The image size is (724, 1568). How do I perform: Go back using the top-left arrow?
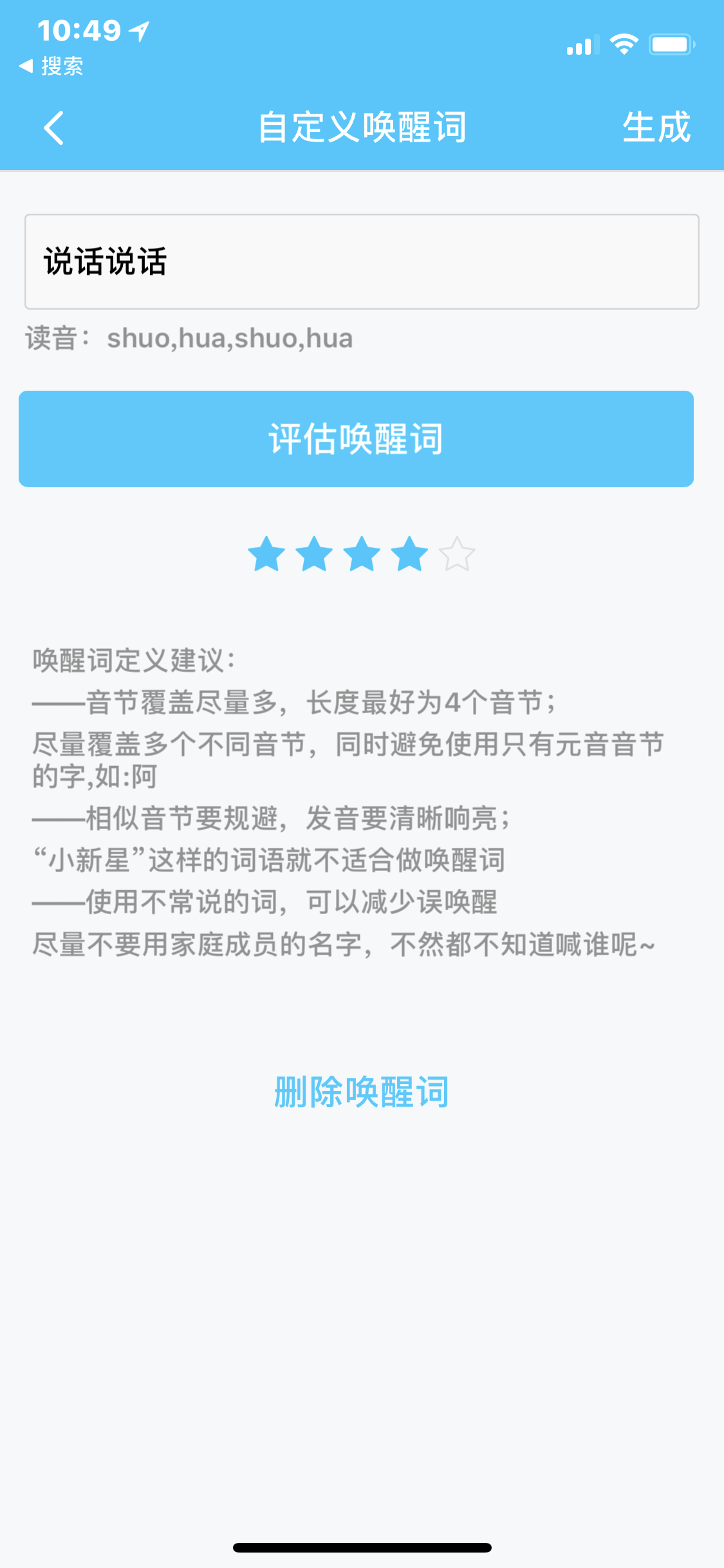(54, 127)
